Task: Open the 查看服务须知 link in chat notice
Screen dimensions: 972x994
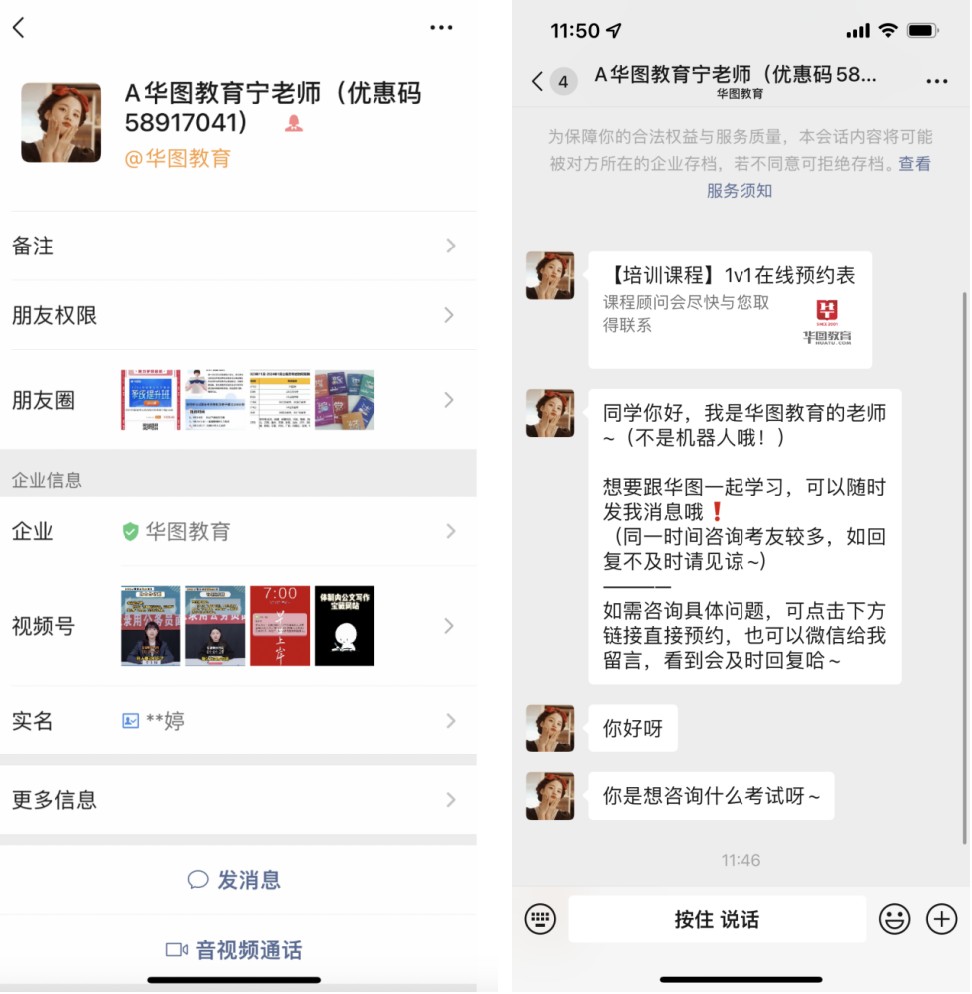Action: pyautogui.click(x=739, y=190)
